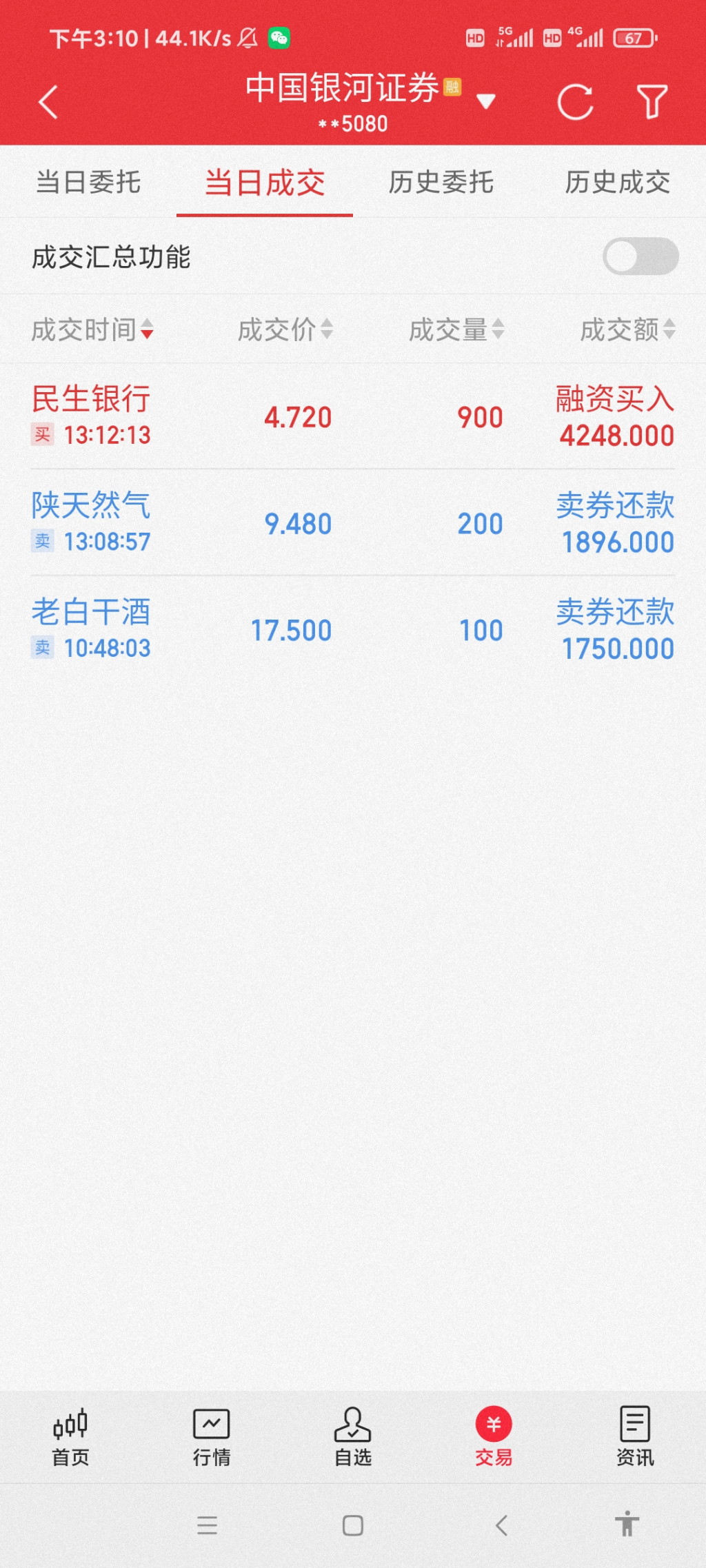Switch to the 行情 tab
Image resolution: width=706 pixels, height=1568 pixels.
point(212,1437)
